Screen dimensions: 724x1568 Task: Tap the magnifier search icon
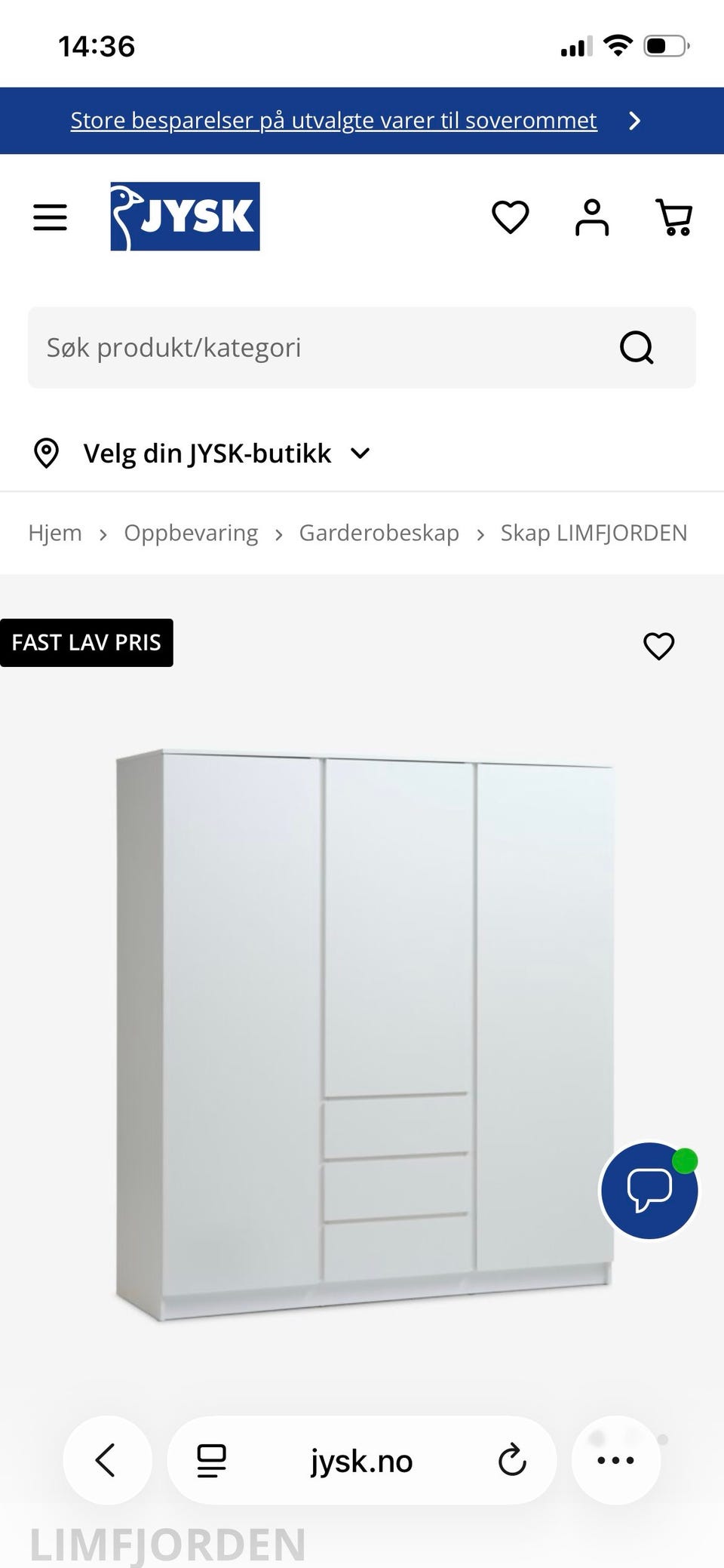(x=637, y=348)
